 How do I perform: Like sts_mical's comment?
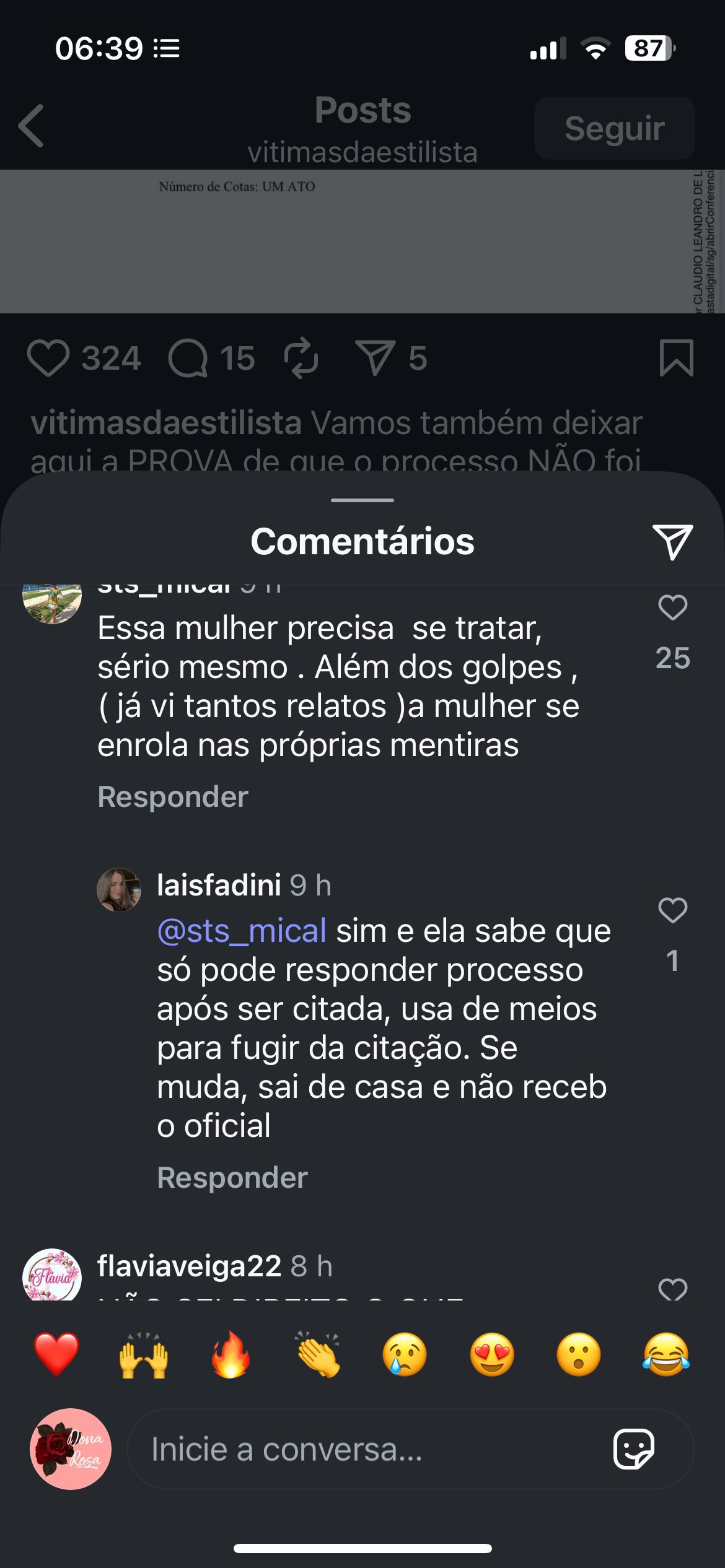[x=672, y=608]
